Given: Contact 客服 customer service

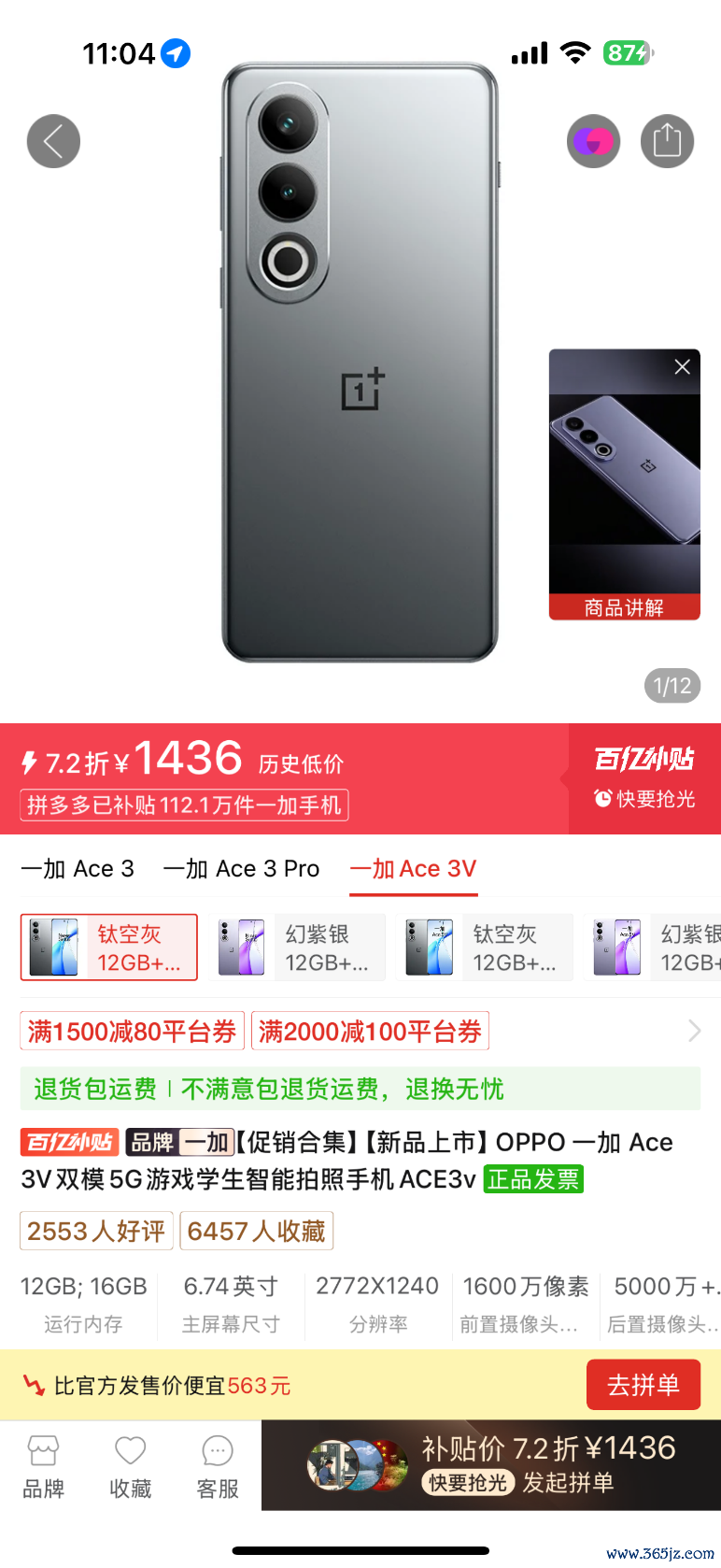Looking at the screenshot, I should point(218,1467).
